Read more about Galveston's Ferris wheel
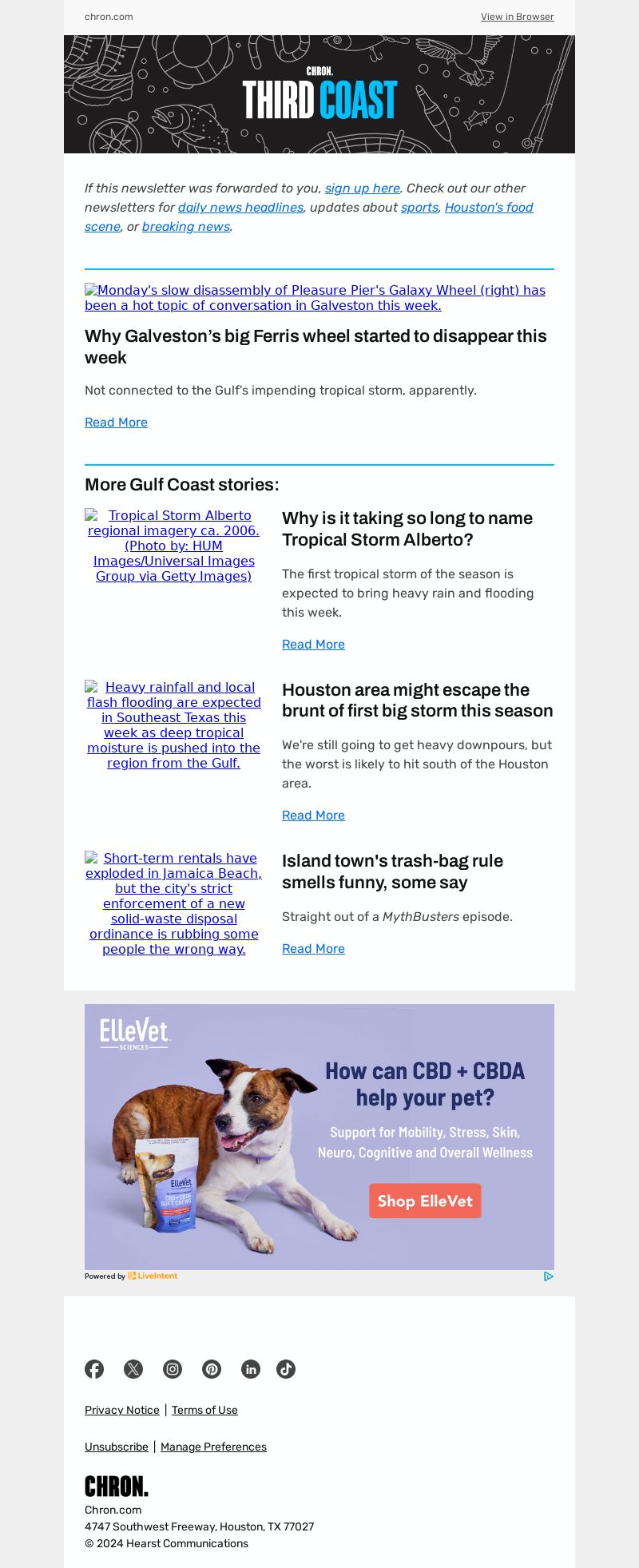The image size is (639, 1568). [116, 423]
